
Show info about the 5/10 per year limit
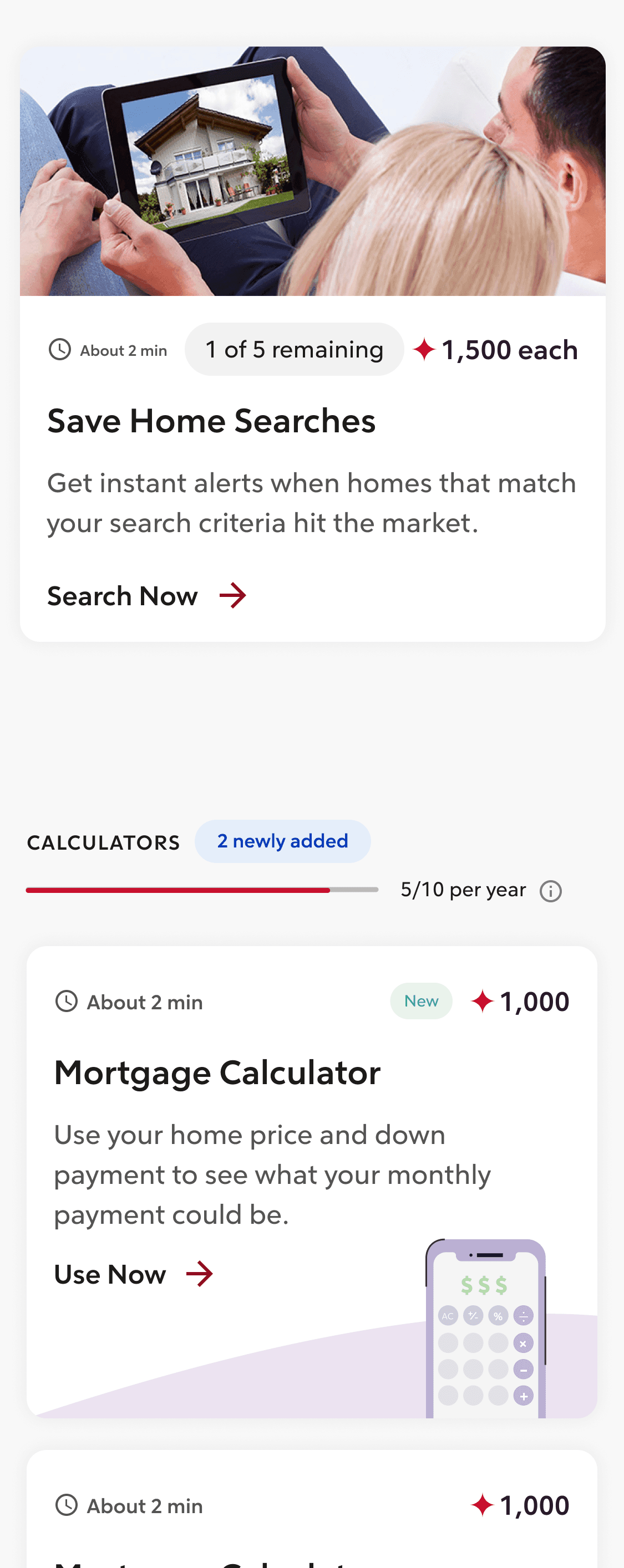pos(550,891)
